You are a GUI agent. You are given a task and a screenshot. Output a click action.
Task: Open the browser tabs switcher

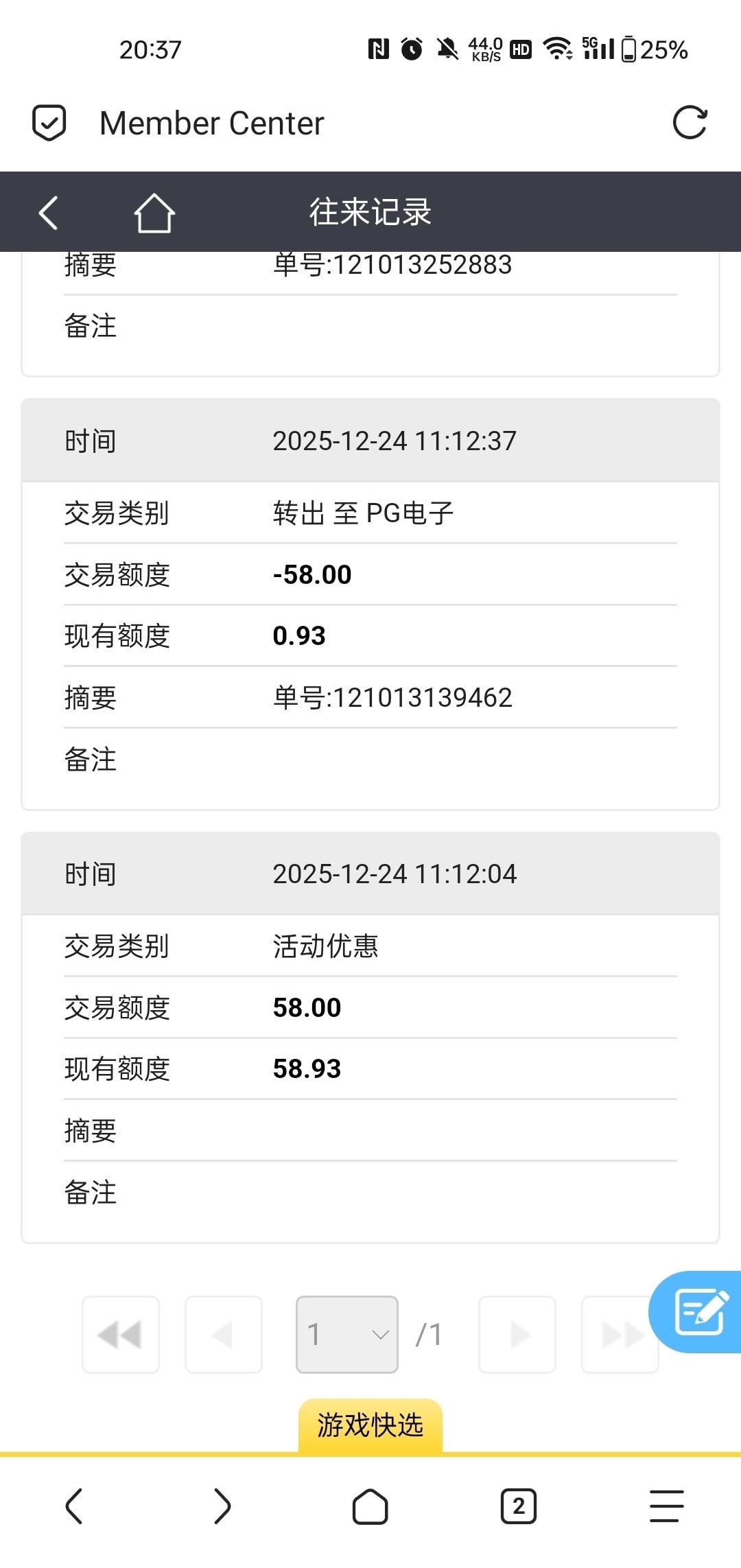pos(519,1506)
